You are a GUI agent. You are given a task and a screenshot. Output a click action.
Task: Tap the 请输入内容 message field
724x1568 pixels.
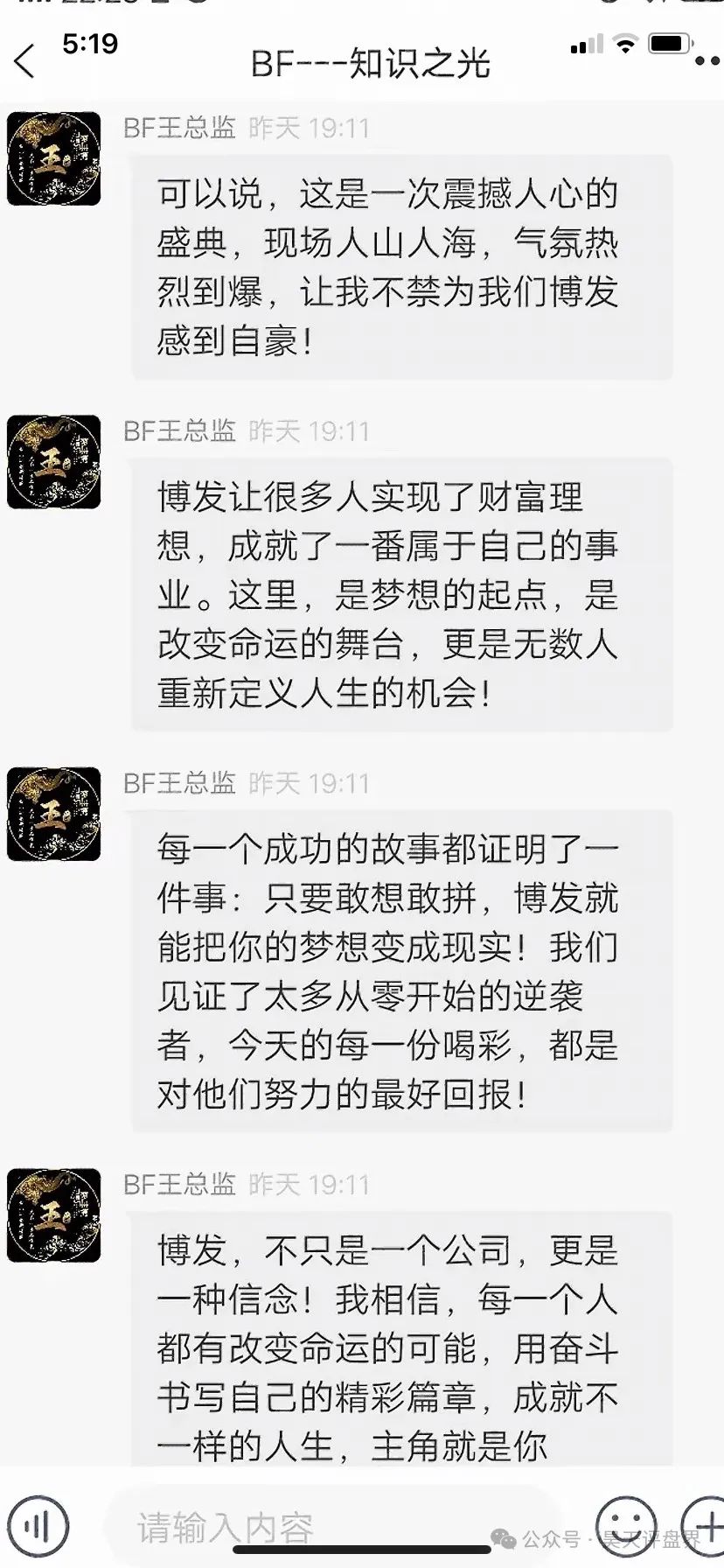pos(332,1528)
